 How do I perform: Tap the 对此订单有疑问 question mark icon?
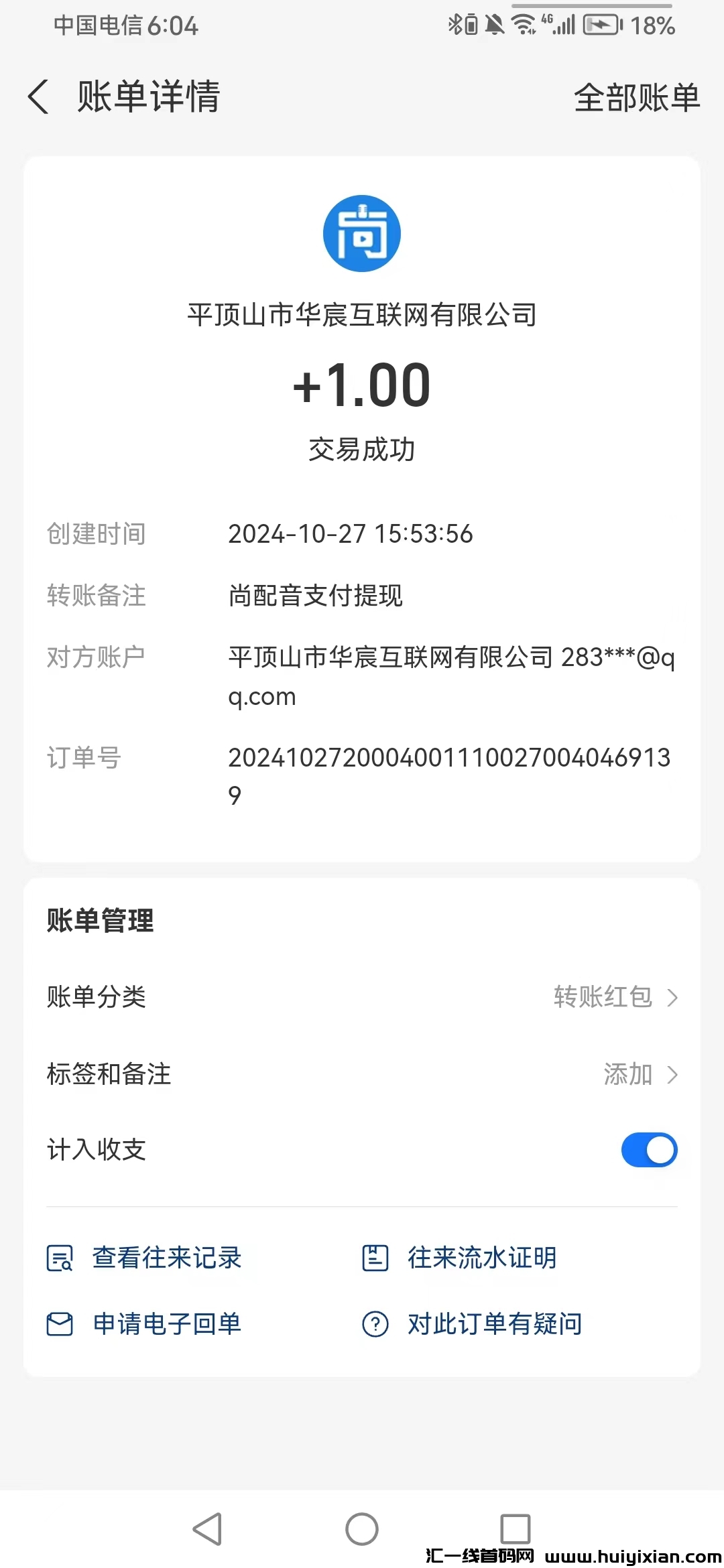(x=375, y=1323)
